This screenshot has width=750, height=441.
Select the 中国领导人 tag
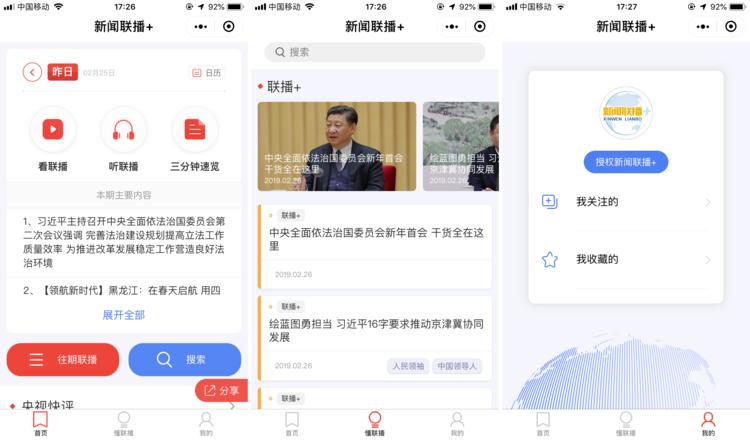(x=458, y=366)
